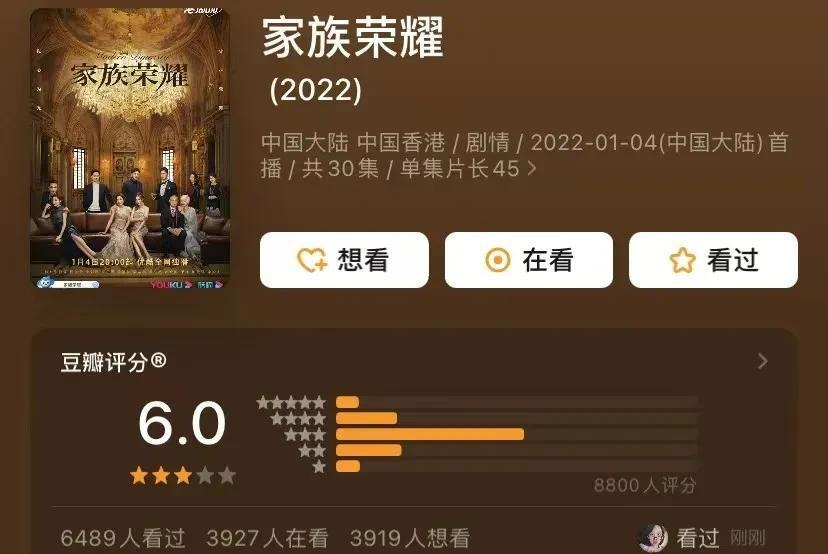Mark the drama as 想看 (want to watch)
This screenshot has height=554, width=828.
(x=344, y=260)
